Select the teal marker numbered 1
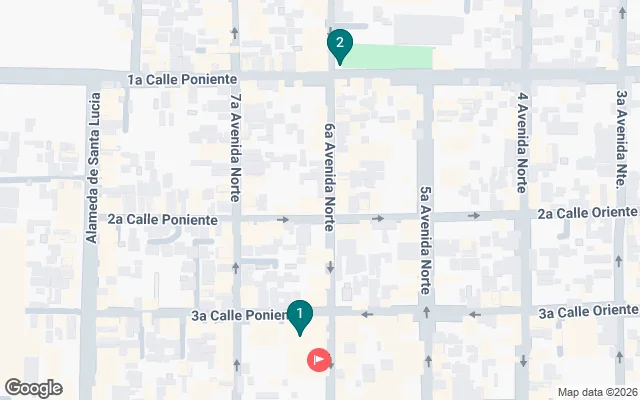 (x=300, y=315)
